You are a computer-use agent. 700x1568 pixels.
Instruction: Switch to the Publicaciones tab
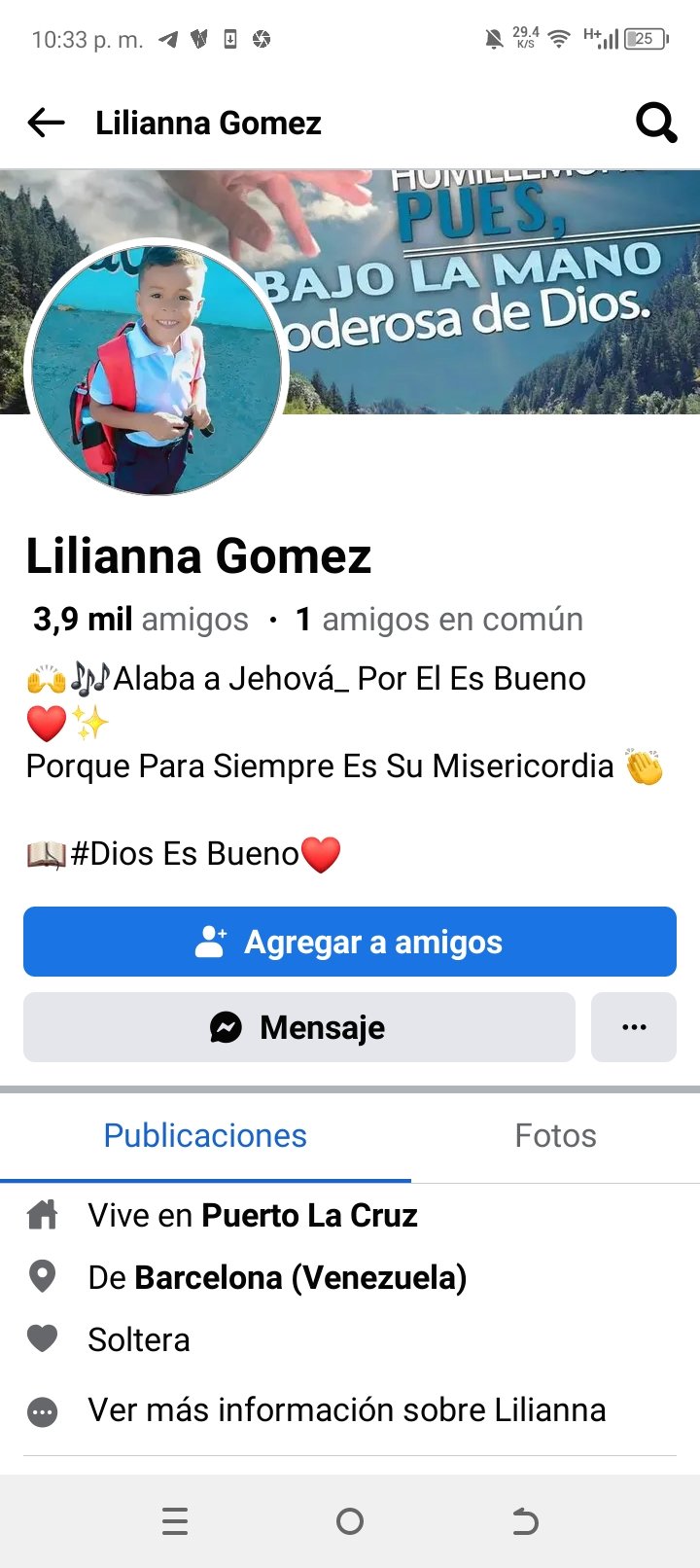click(205, 1136)
